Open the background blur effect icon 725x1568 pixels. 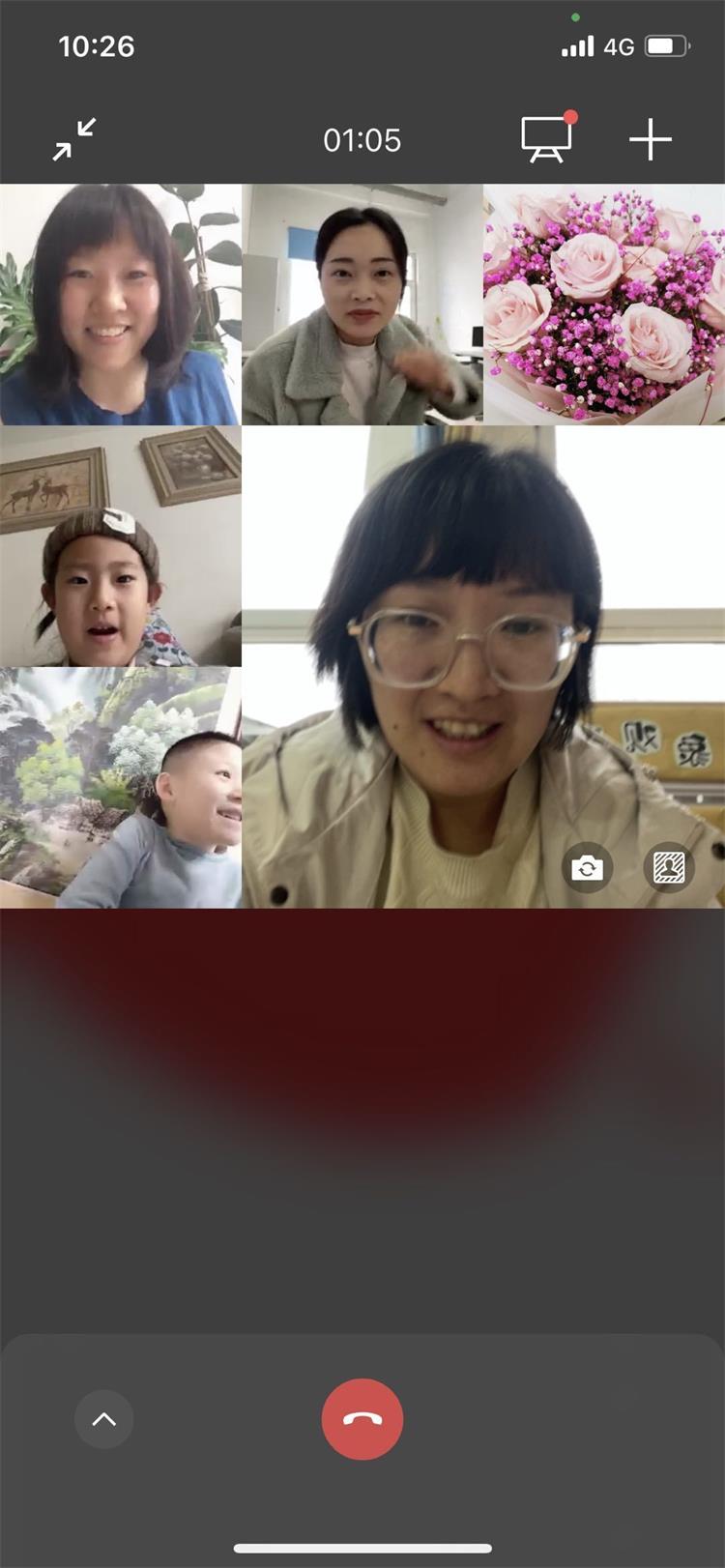coord(669,867)
